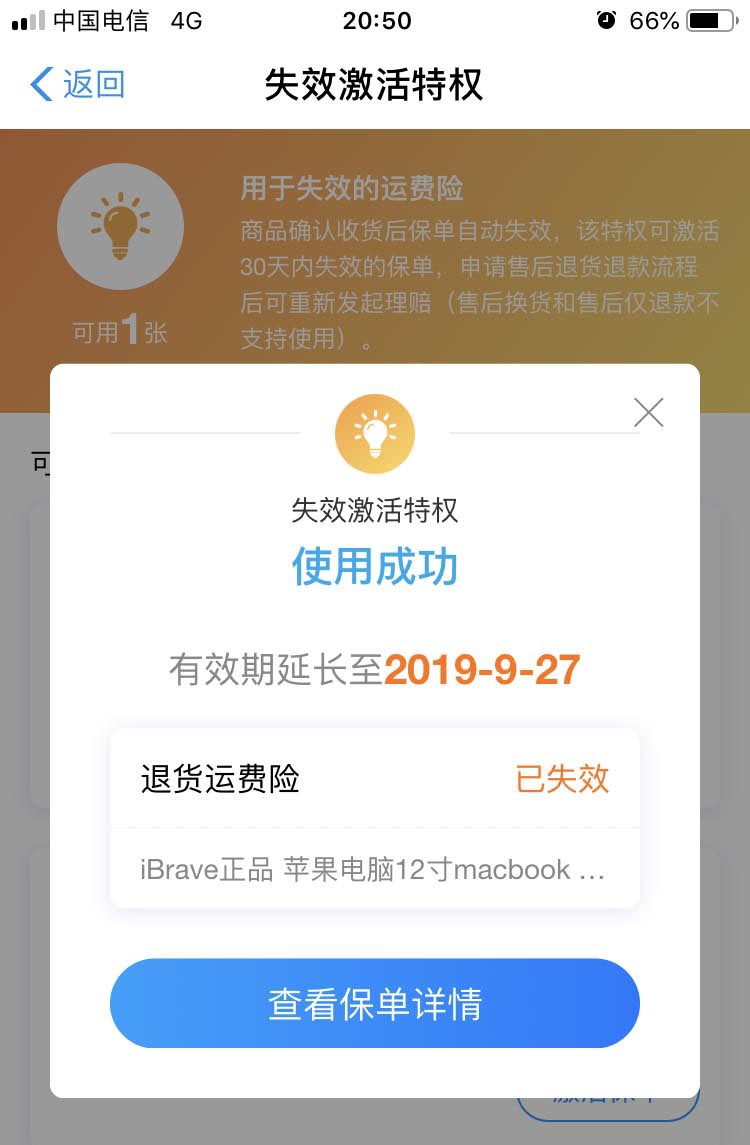Tap the 返回 back button
Image resolution: width=750 pixels, height=1145 pixels.
(x=78, y=85)
